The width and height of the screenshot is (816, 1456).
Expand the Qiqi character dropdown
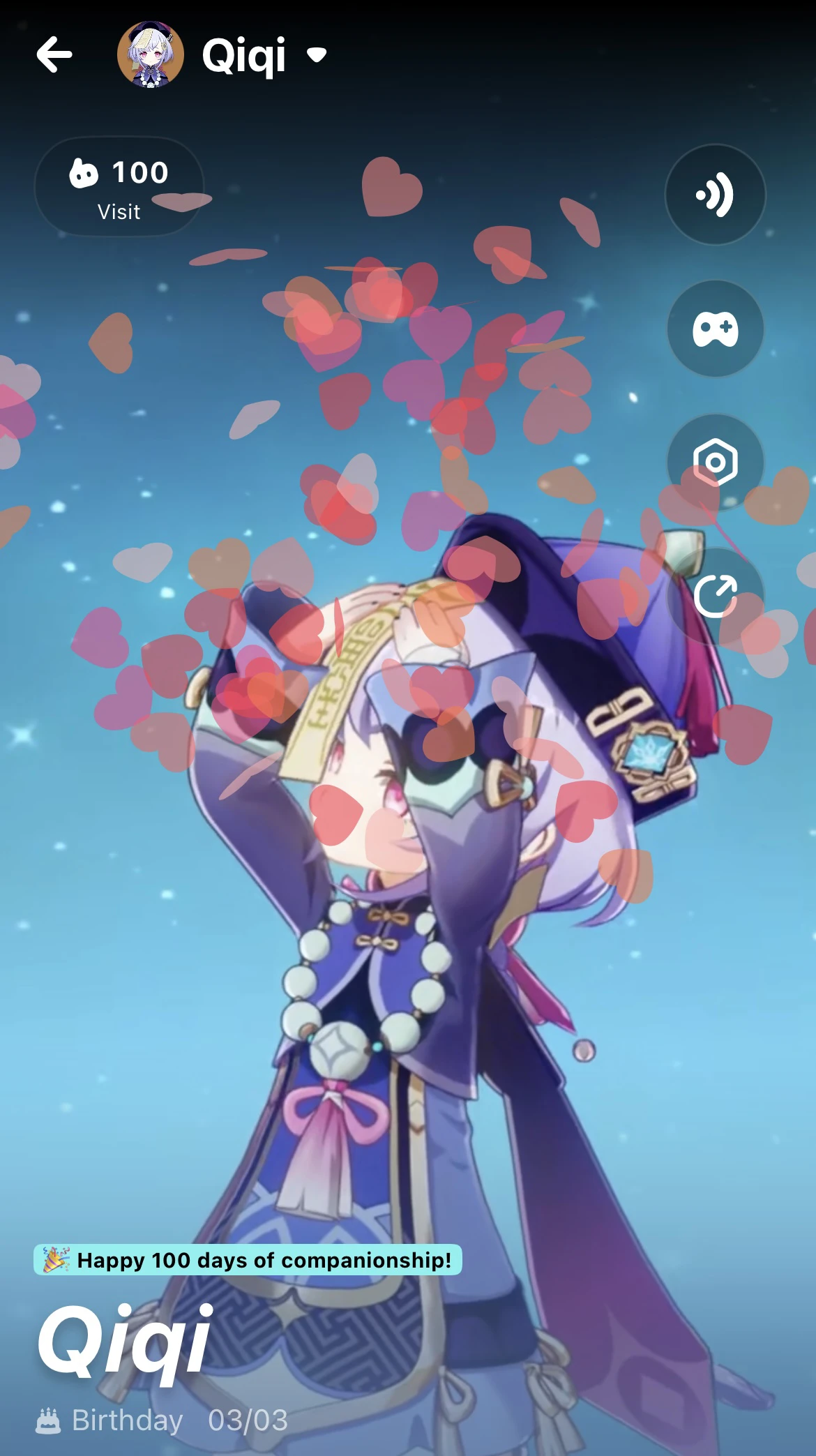pos(317,55)
